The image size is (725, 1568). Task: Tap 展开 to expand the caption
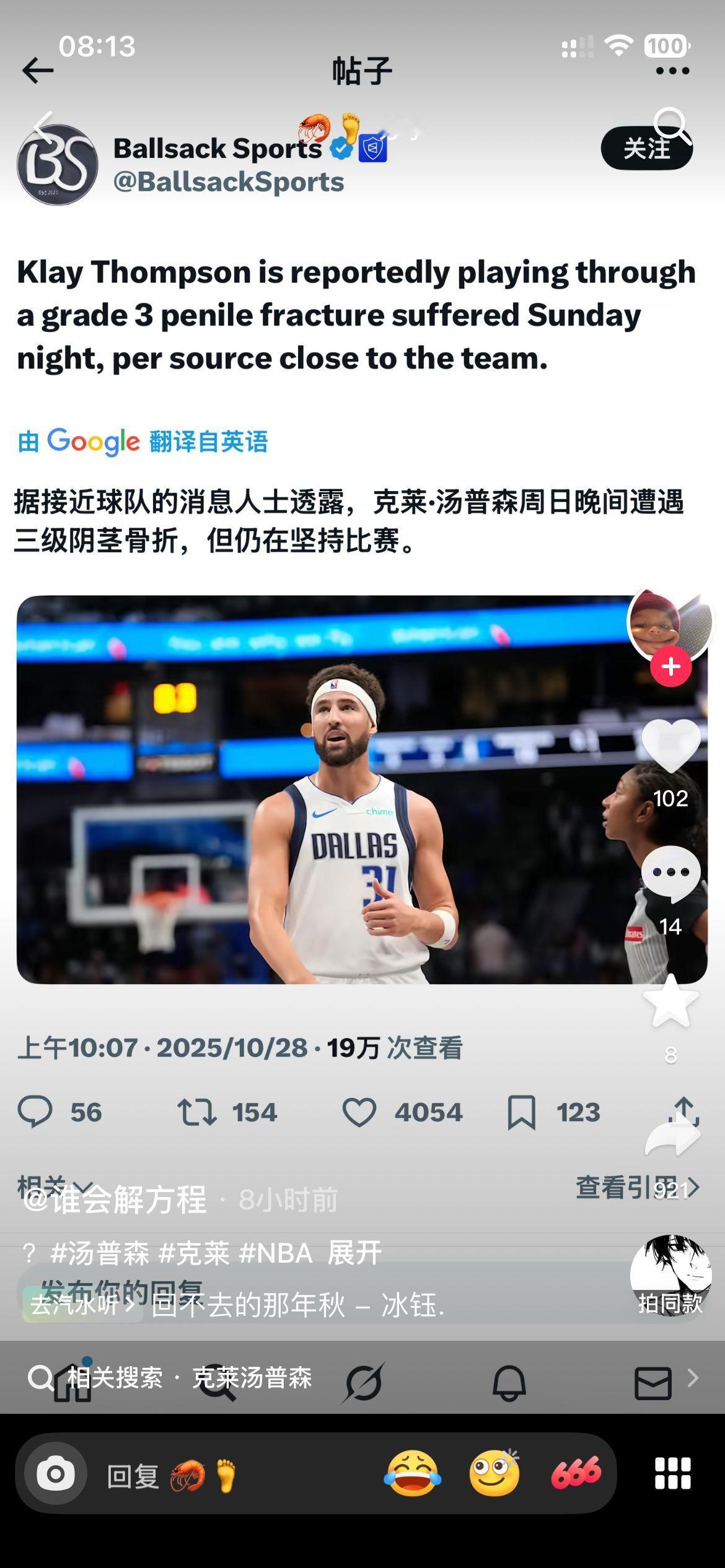[x=353, y=1253]
